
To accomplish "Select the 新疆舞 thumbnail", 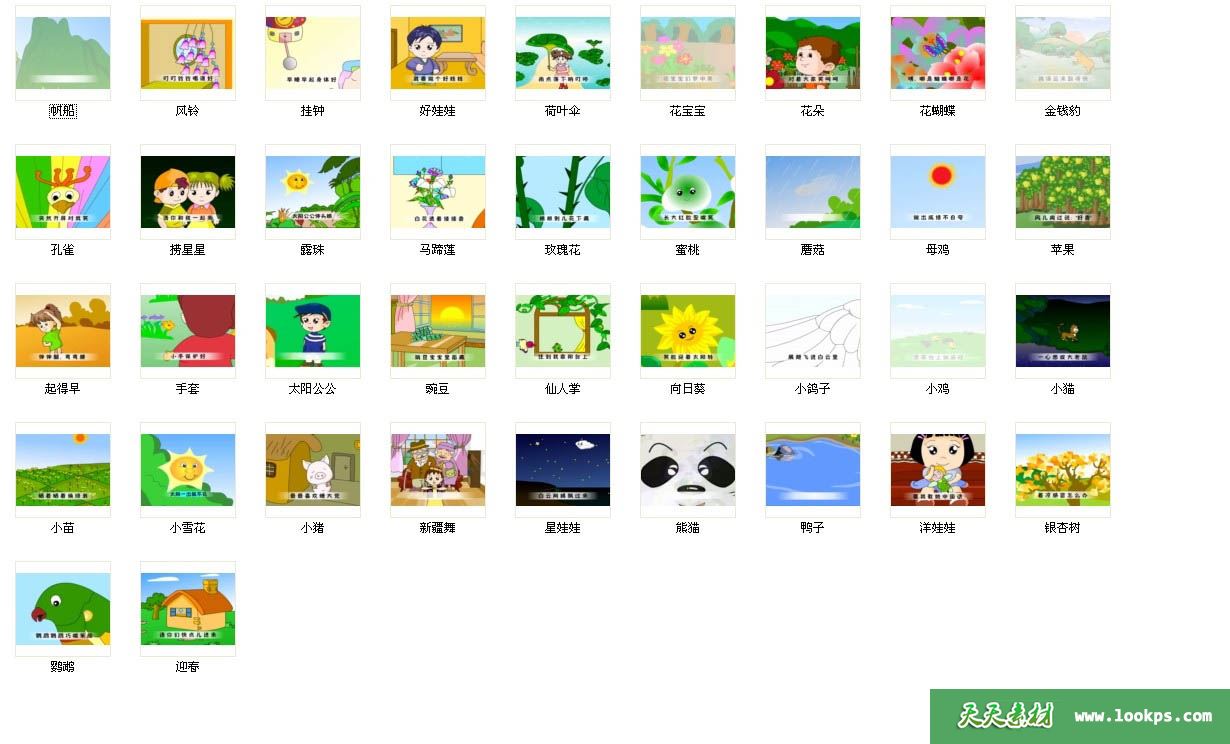I will 438,470.
